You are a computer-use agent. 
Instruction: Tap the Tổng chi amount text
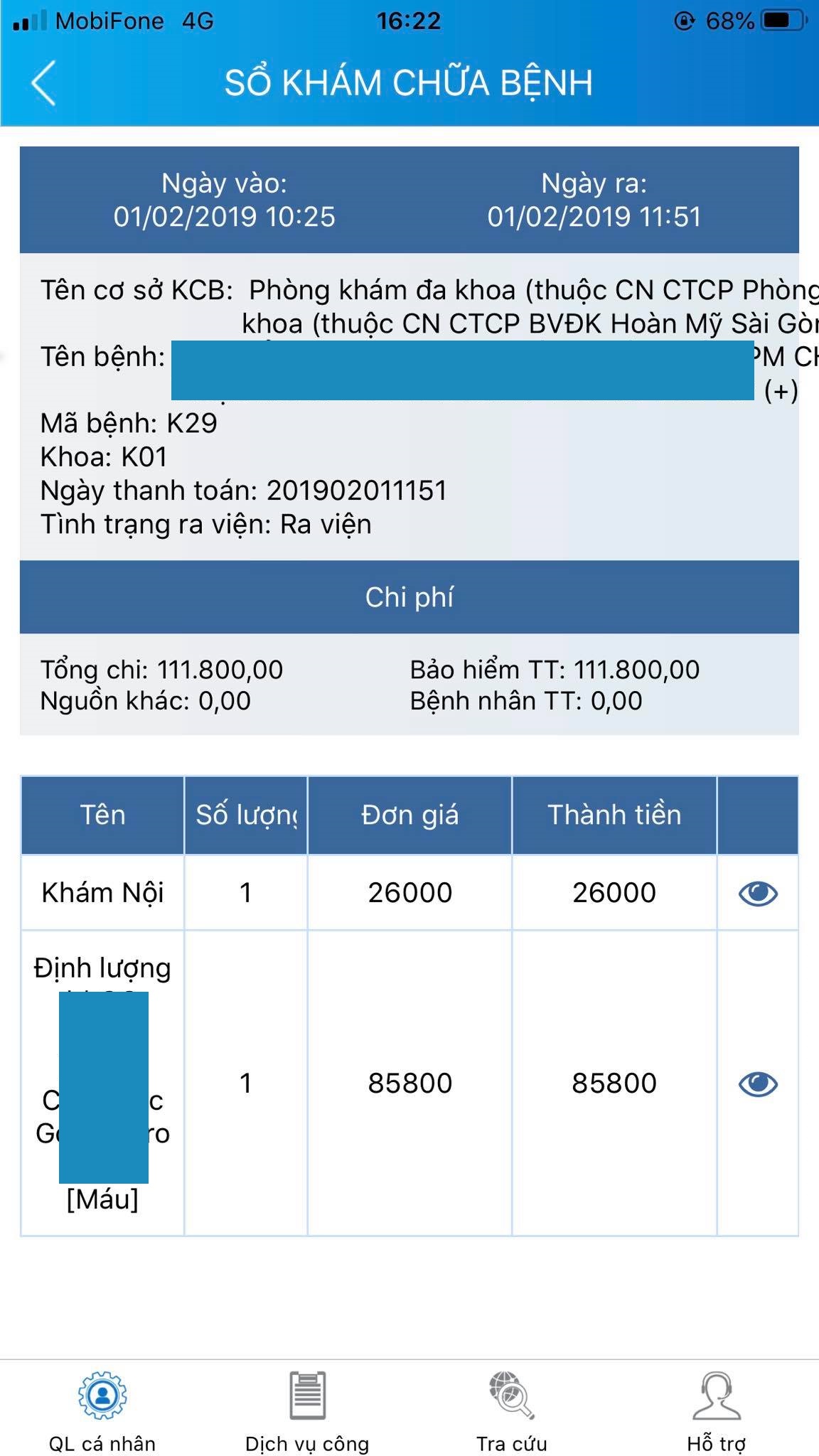coord(162,668)
